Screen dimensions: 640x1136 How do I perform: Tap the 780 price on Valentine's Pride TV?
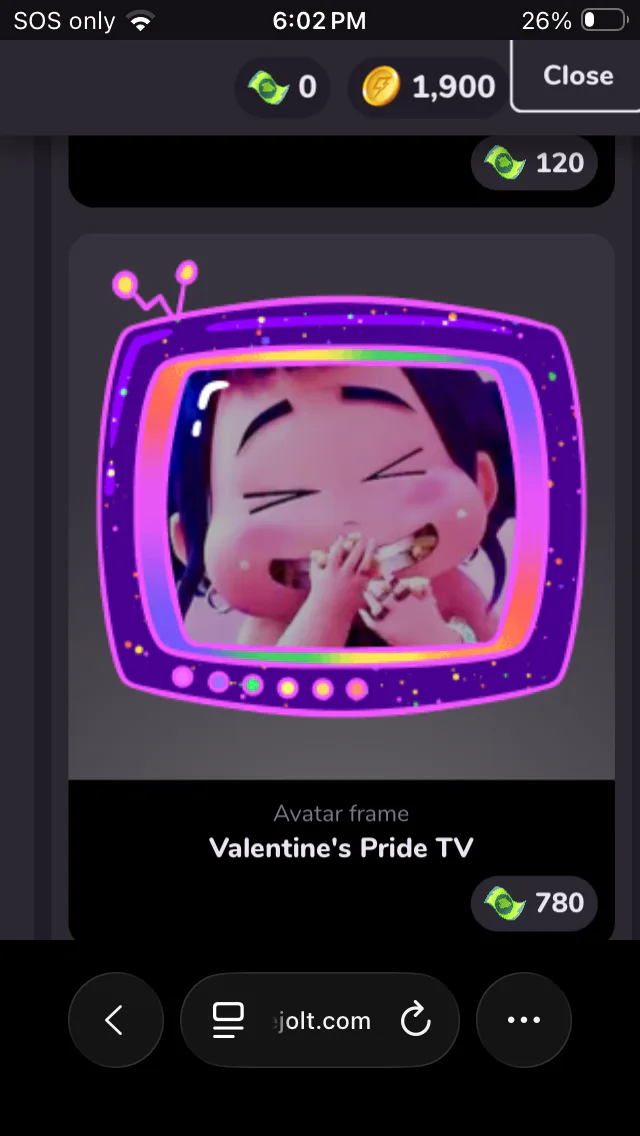pos(534,903)
